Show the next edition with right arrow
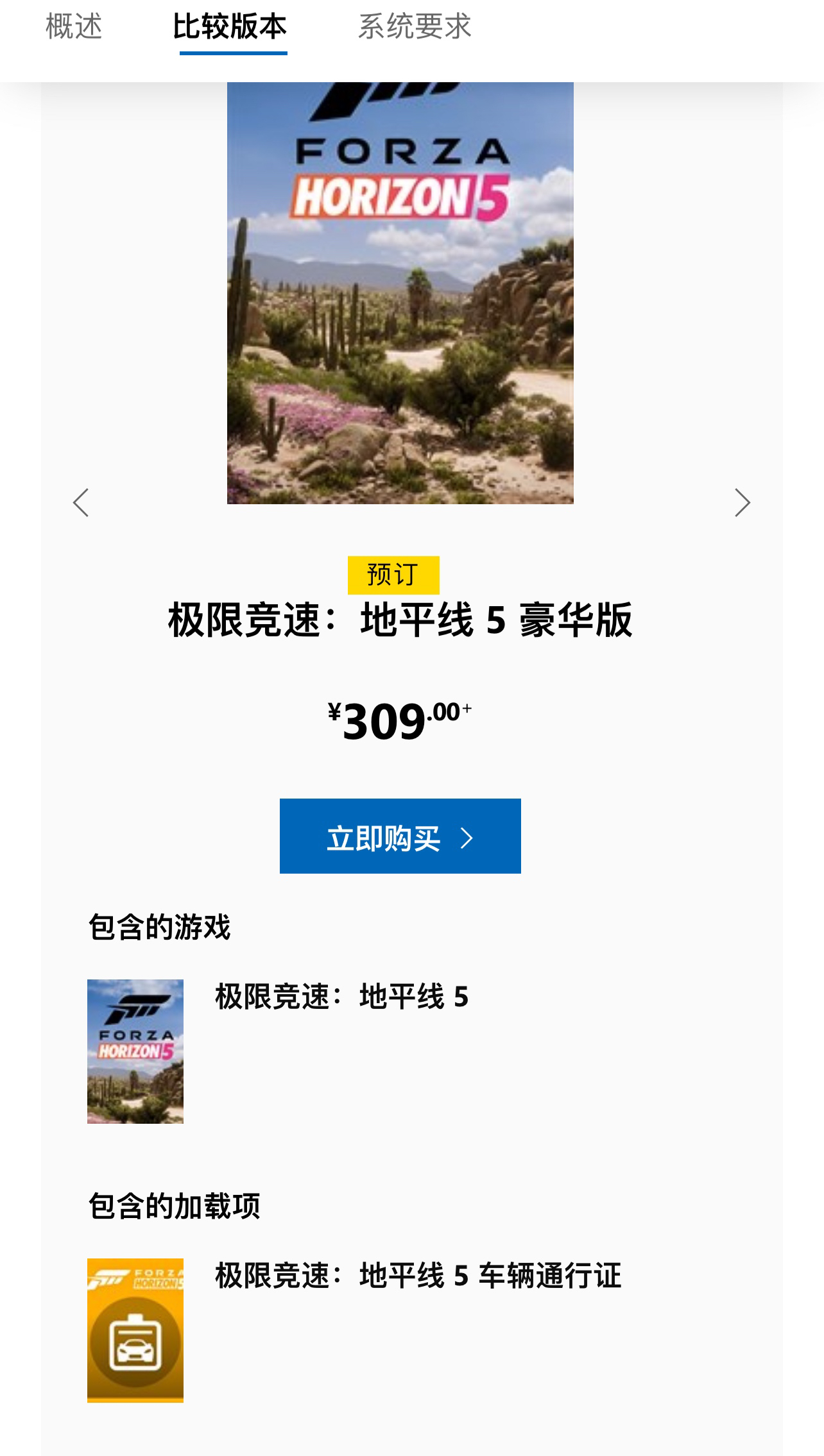This screenshot has height=1456, width=824. click(x=742, y=502)
